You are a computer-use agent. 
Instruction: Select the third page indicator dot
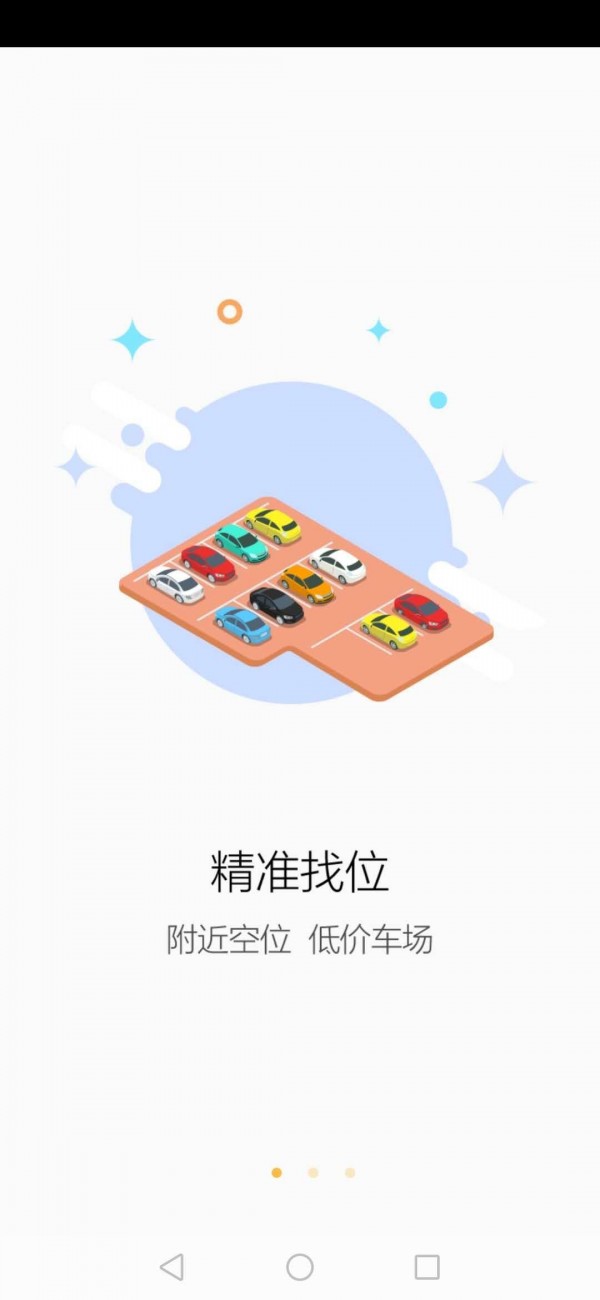(350, 1172)
